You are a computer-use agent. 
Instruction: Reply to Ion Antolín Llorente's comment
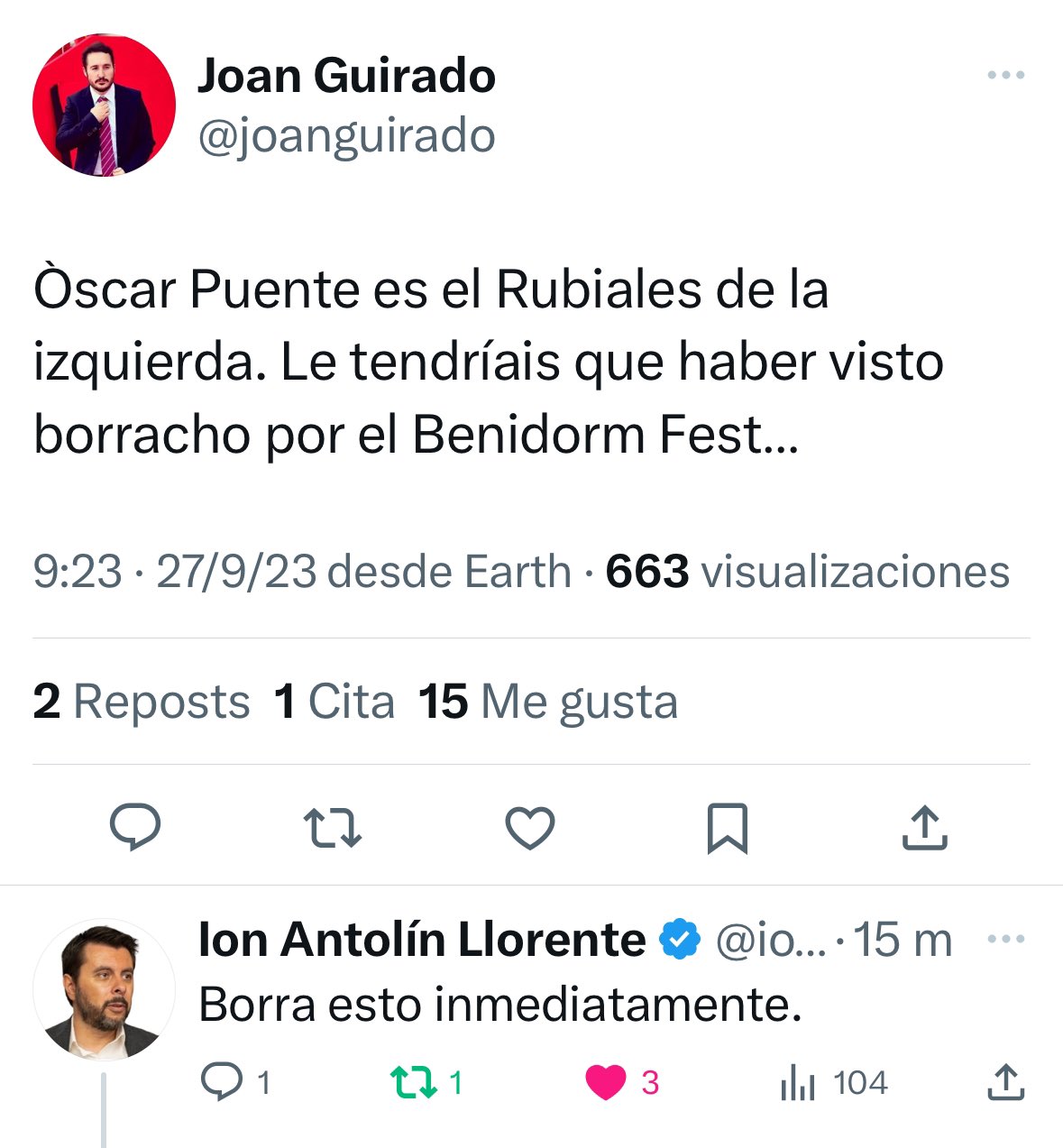(x=222, y=1082)
